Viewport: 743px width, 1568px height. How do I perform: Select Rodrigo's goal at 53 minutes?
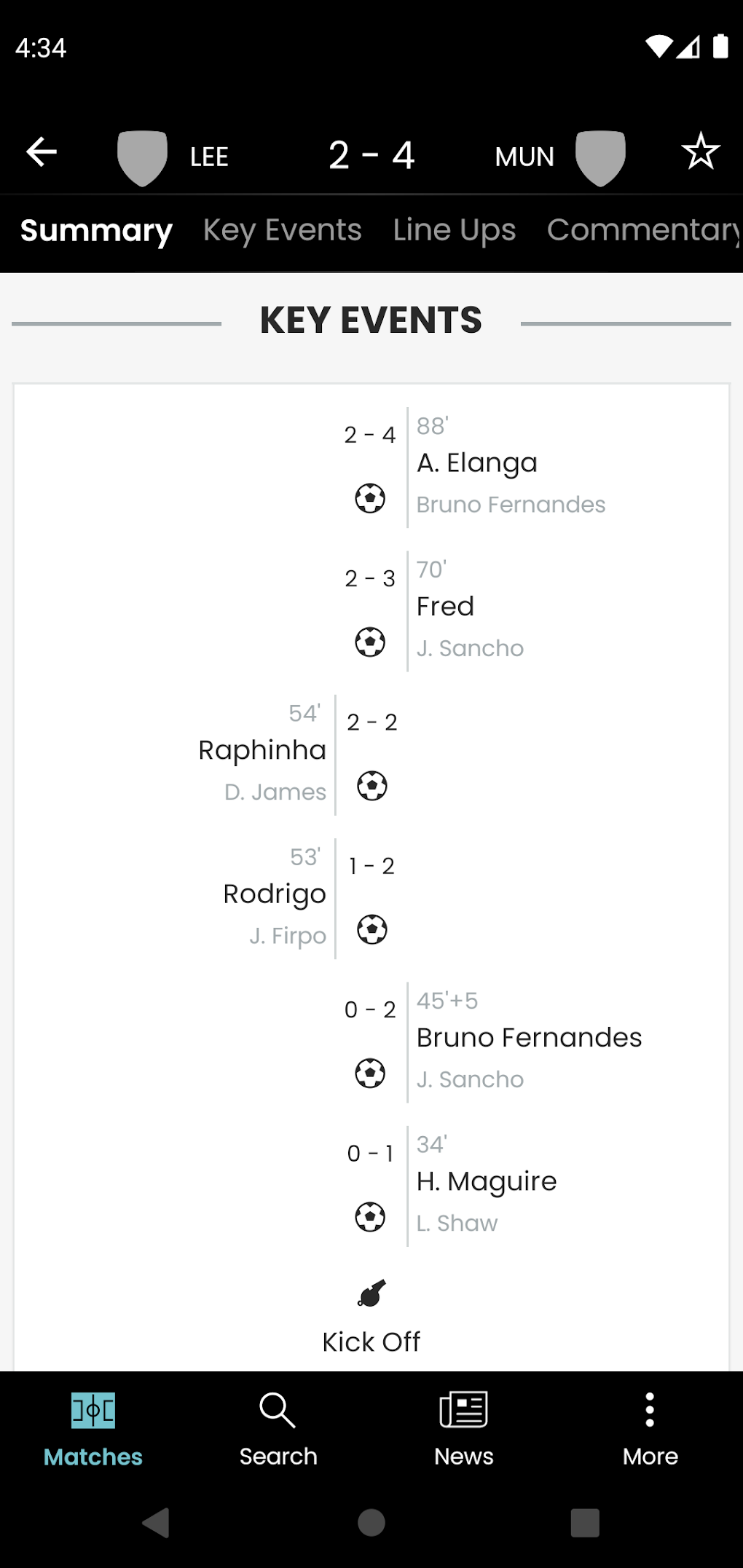(274, 894)
